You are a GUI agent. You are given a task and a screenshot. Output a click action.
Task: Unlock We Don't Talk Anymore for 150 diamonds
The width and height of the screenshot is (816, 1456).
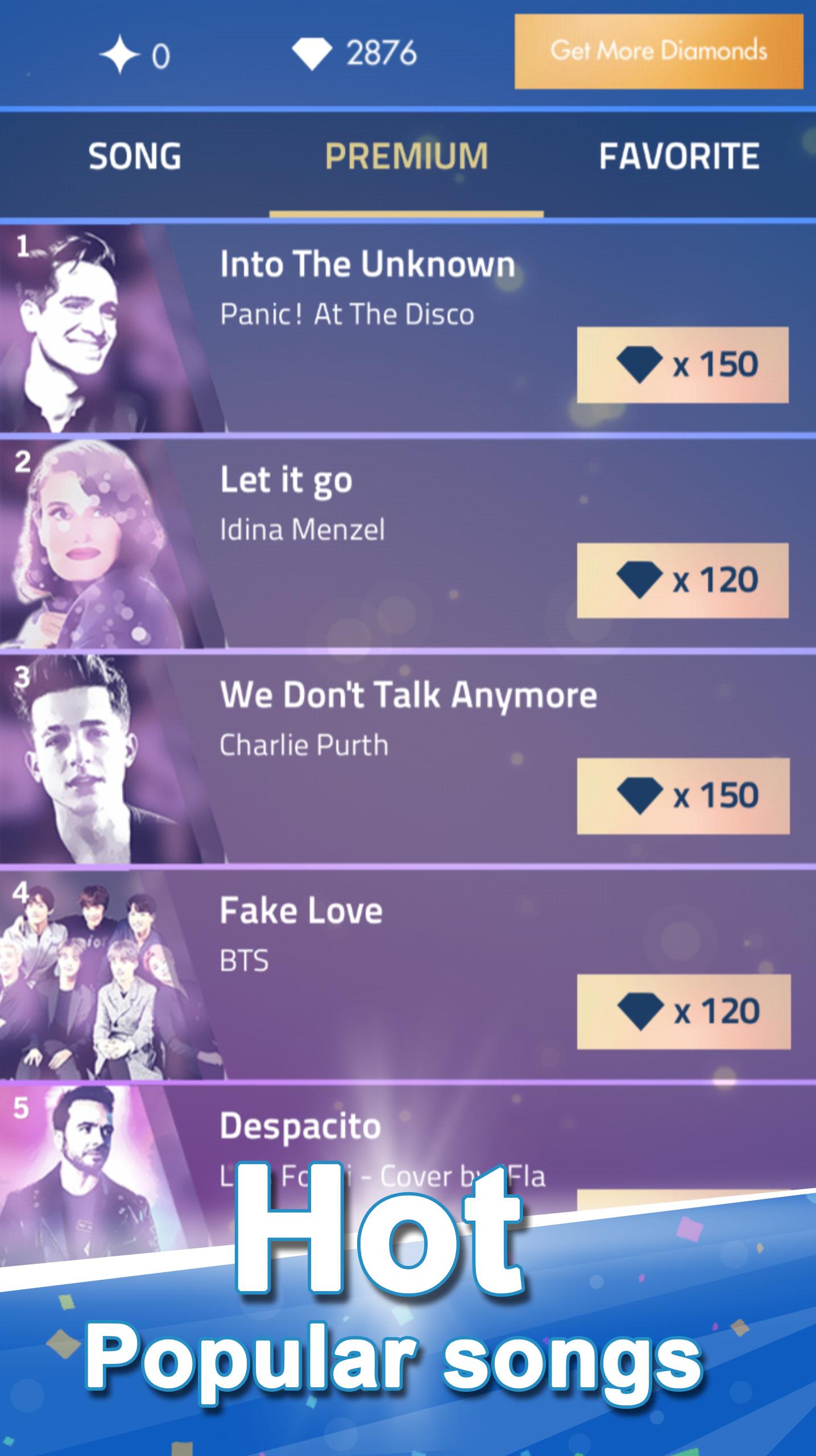(683, 796)
